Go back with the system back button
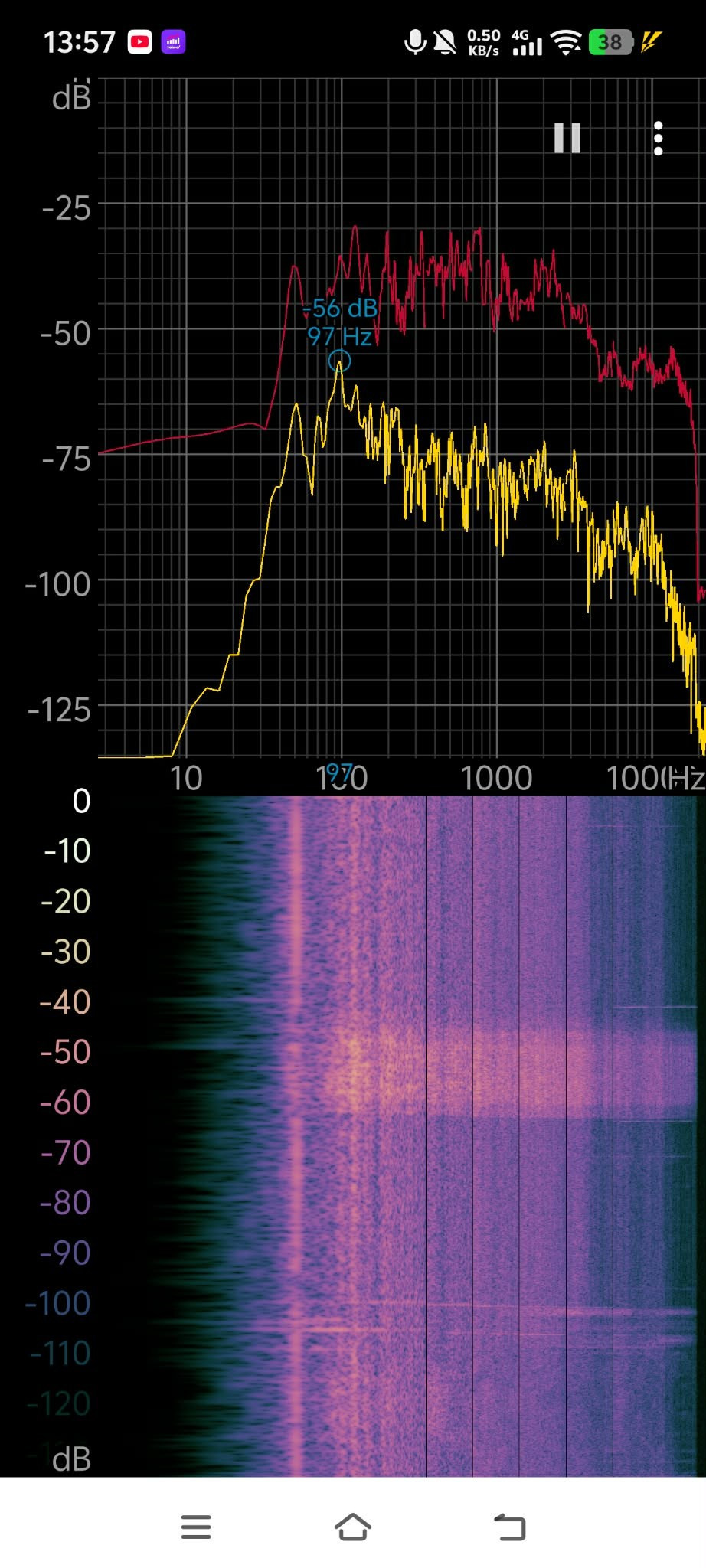Viewport: 706px width, 1568px height. pos(510,1527)
